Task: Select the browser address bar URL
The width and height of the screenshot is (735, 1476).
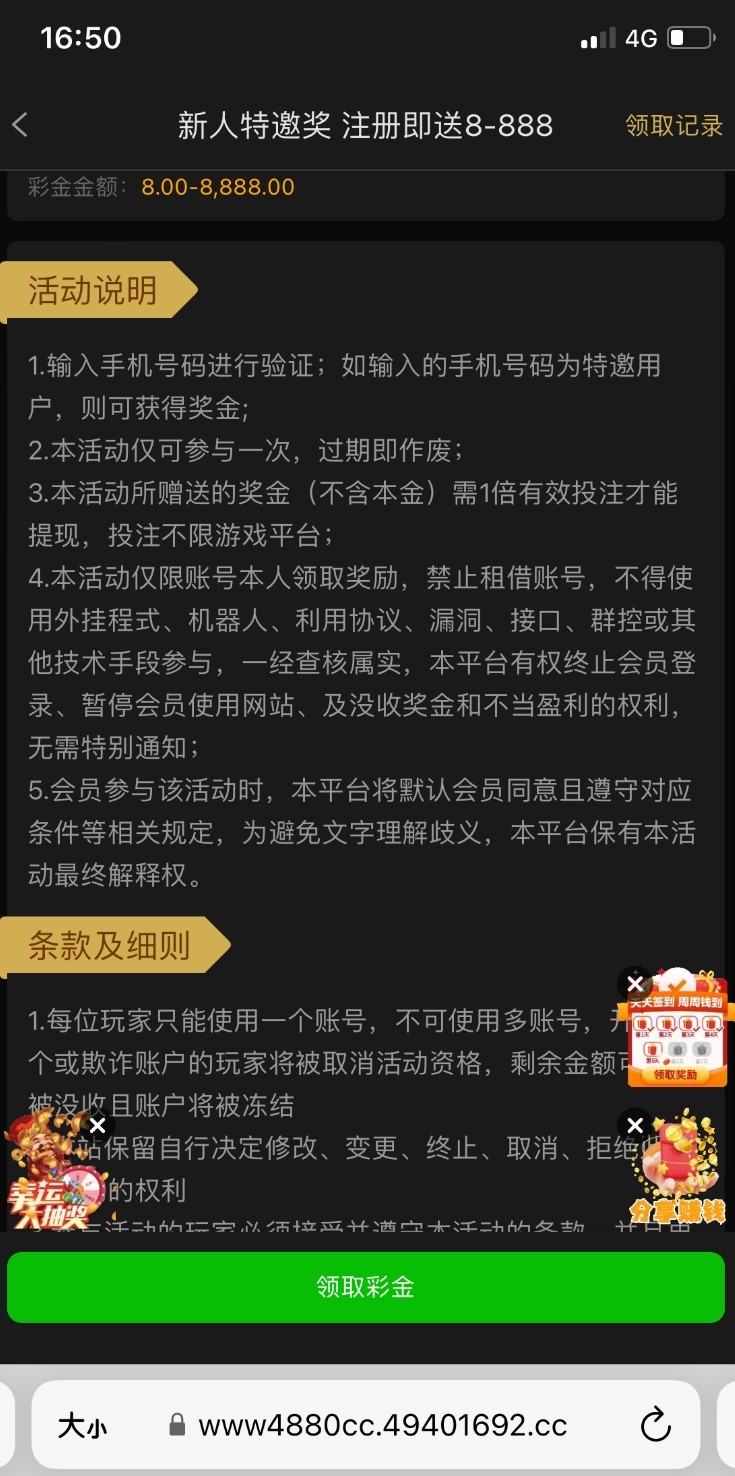Action: [382, 1425]
